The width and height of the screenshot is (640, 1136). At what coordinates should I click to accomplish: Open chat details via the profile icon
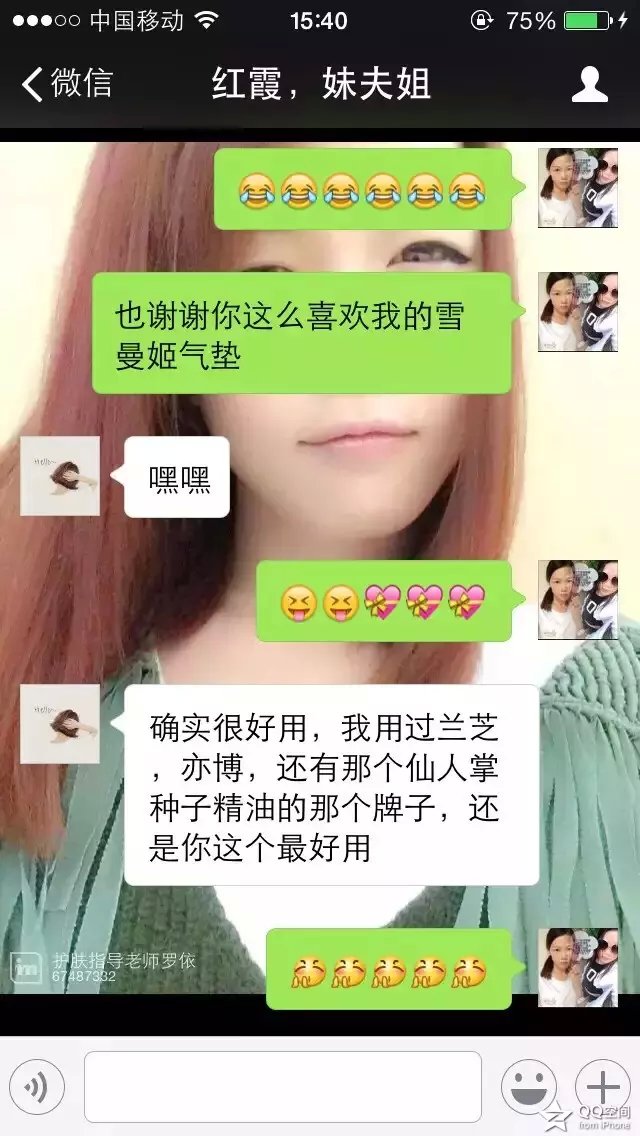(x=589, y=84)
